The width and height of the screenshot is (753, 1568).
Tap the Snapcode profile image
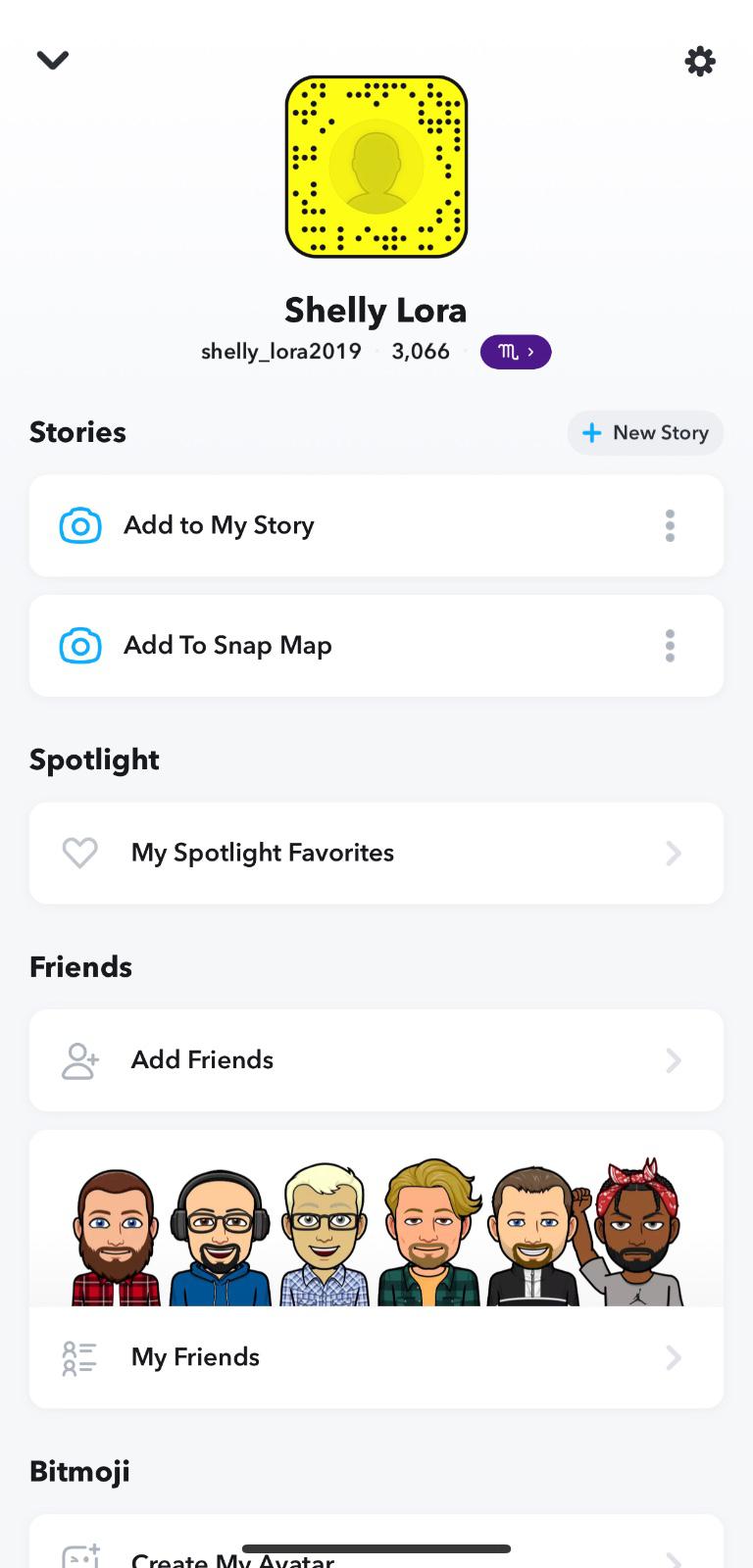376,167
